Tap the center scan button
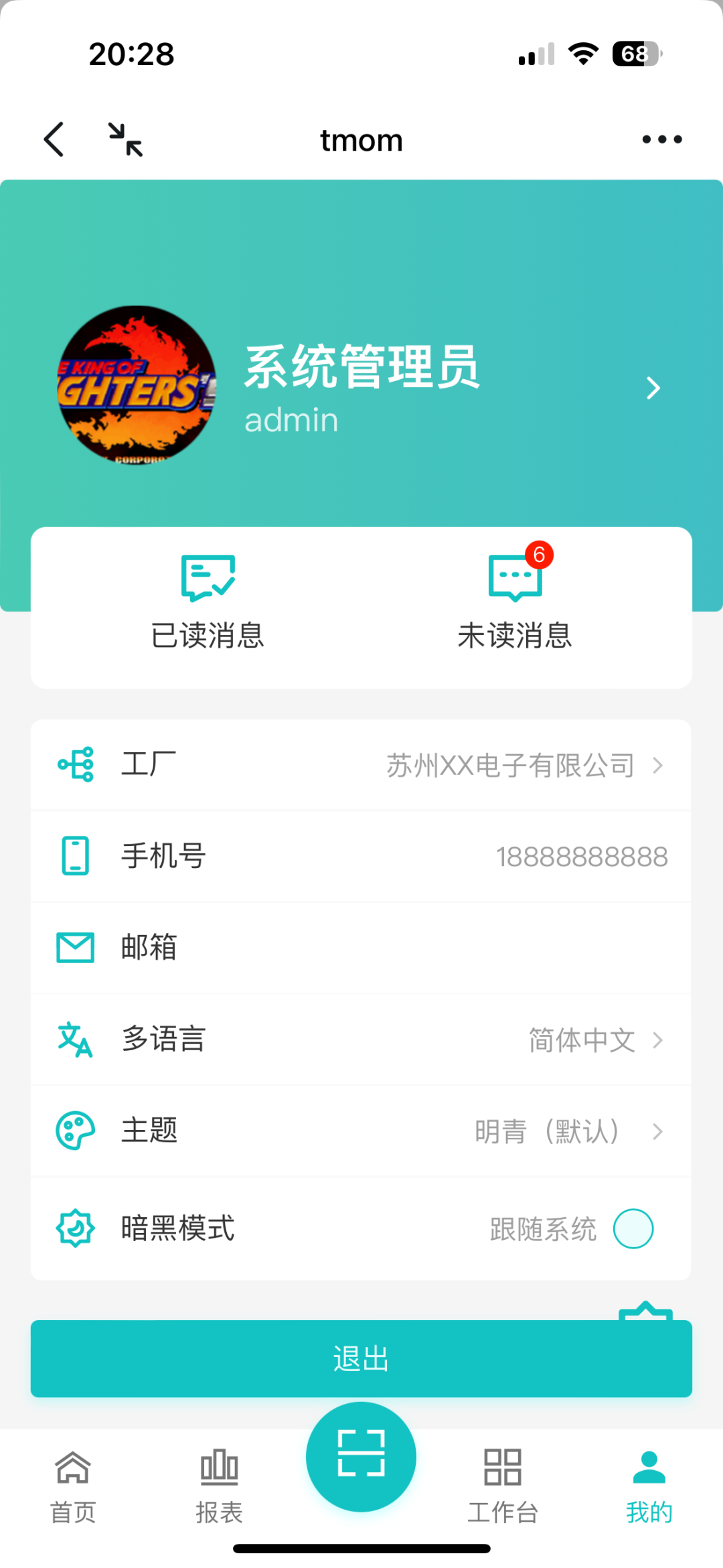Screen dimensions: 723x1568 coord(361,1457)
